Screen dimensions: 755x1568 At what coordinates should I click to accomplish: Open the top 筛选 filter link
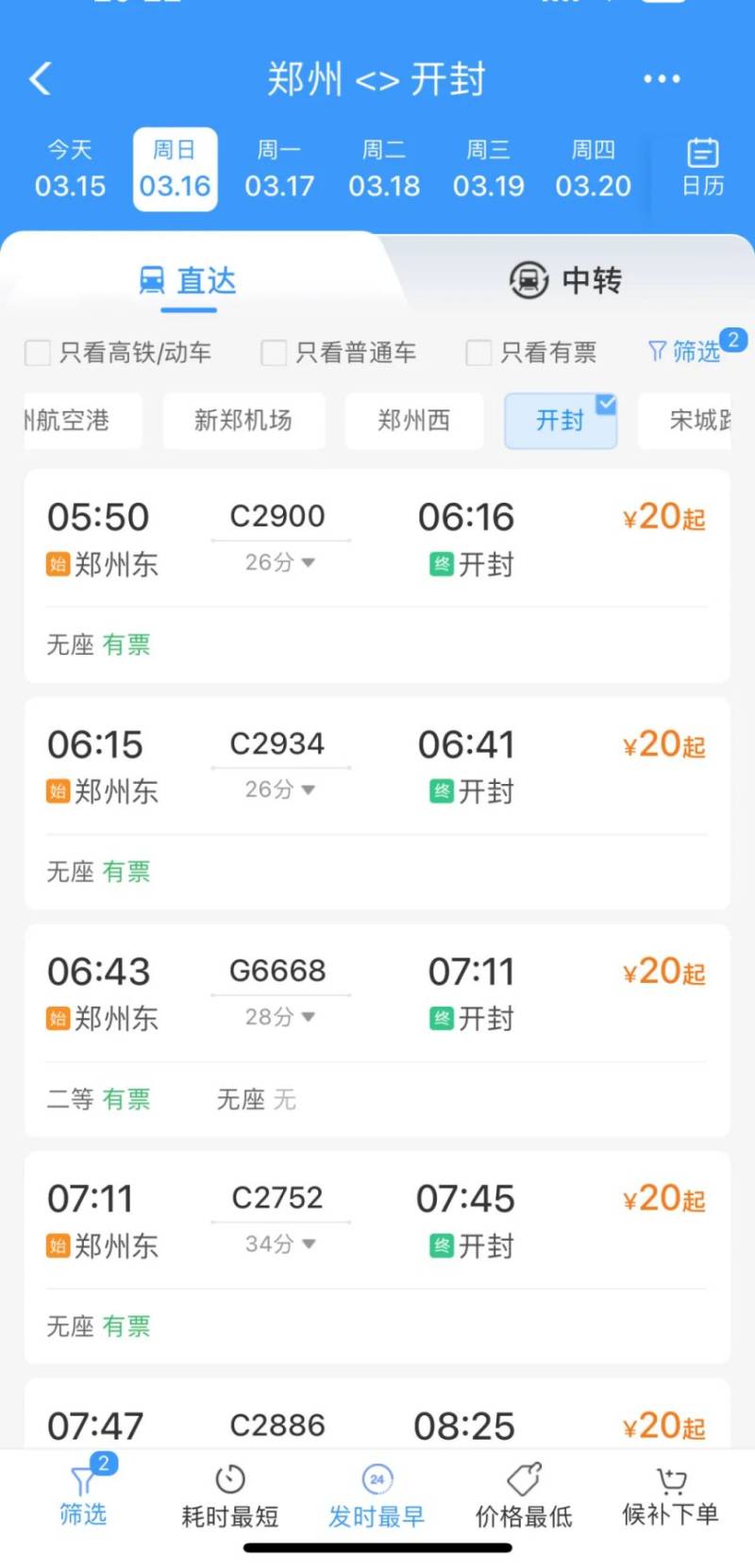pyautogui.click(x=685, y=352)
